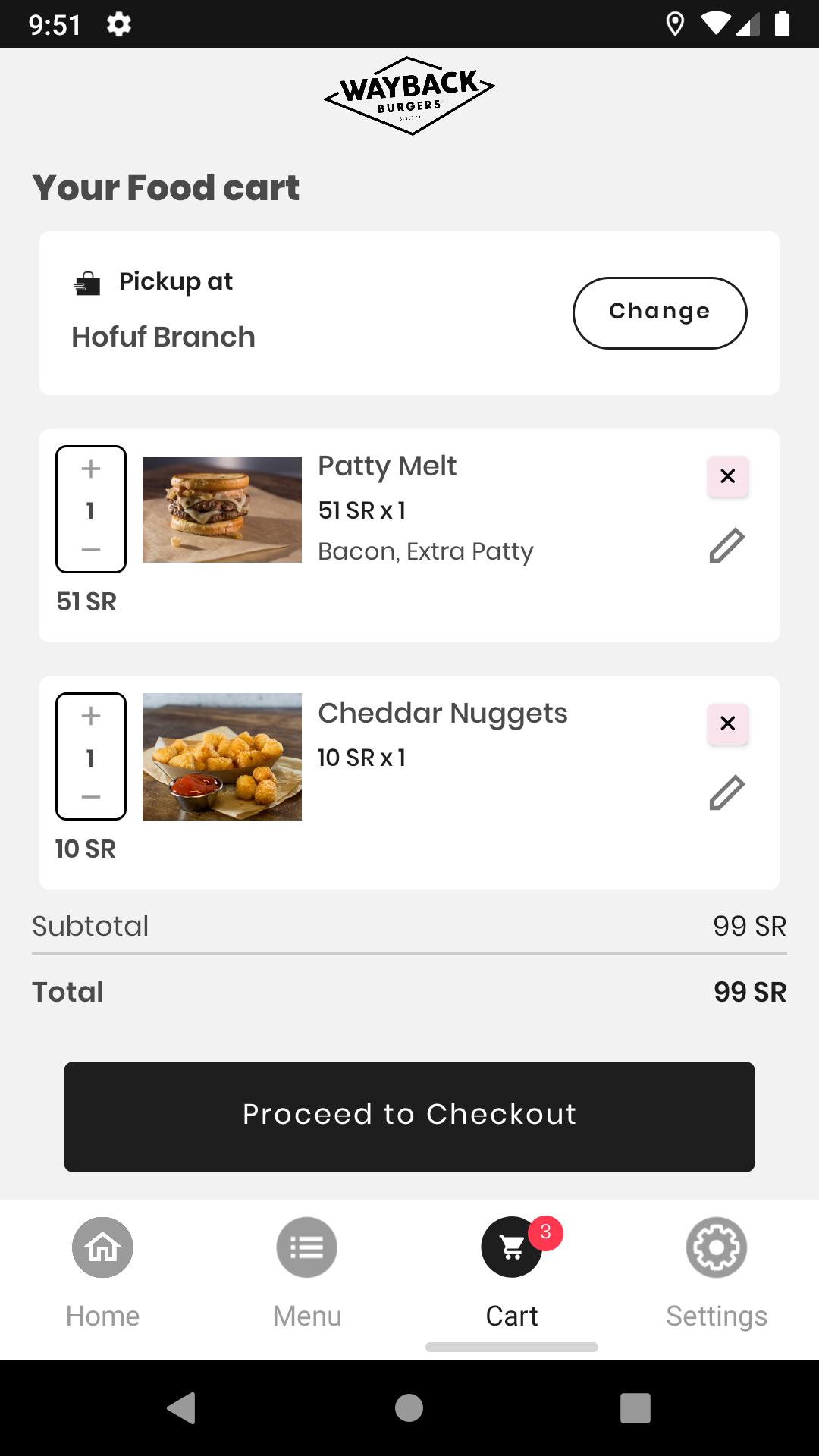The width and height of the screenshot is (819, 1456).
Task: Edit the Patty Melt item
Action: (727, 545)
